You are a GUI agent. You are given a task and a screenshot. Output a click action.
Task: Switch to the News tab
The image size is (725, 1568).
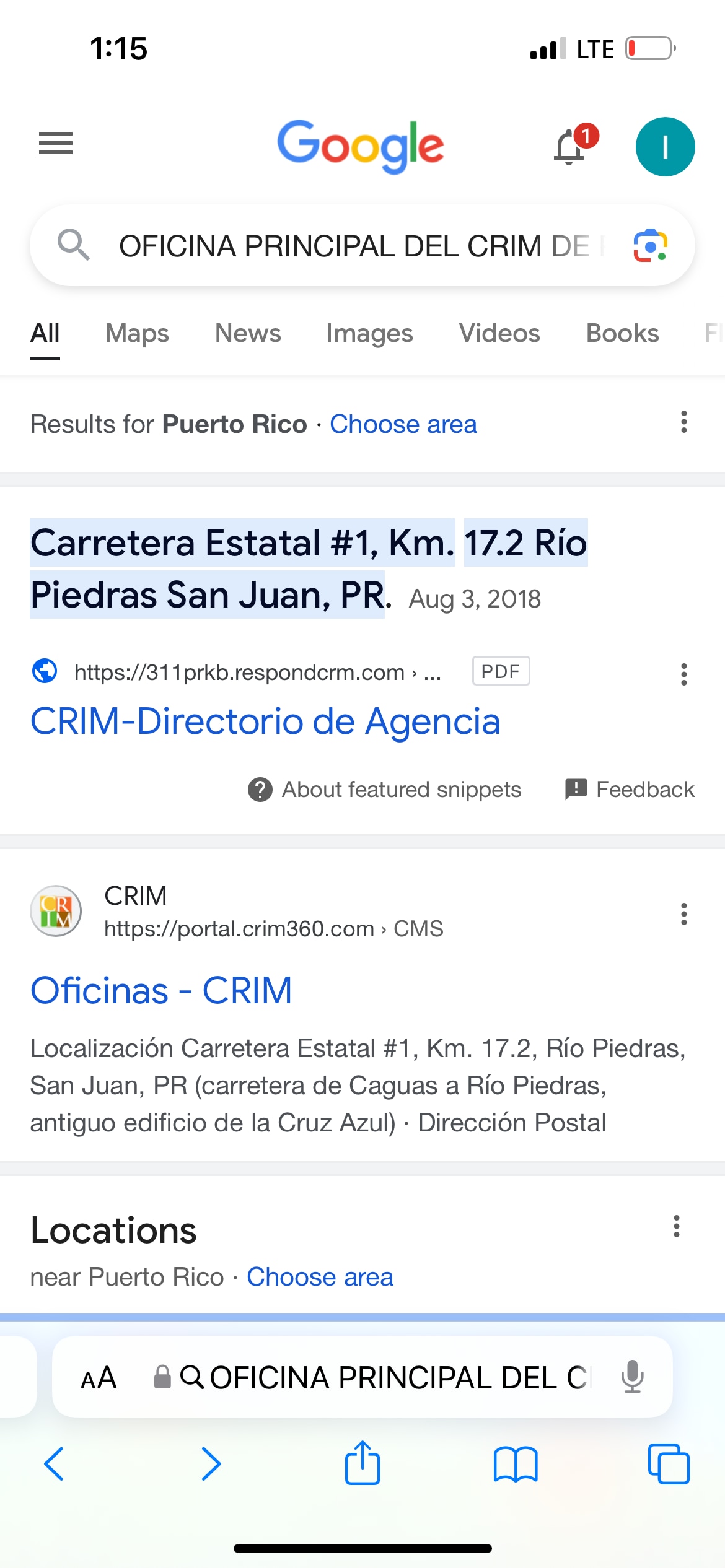tap(248, 333)
